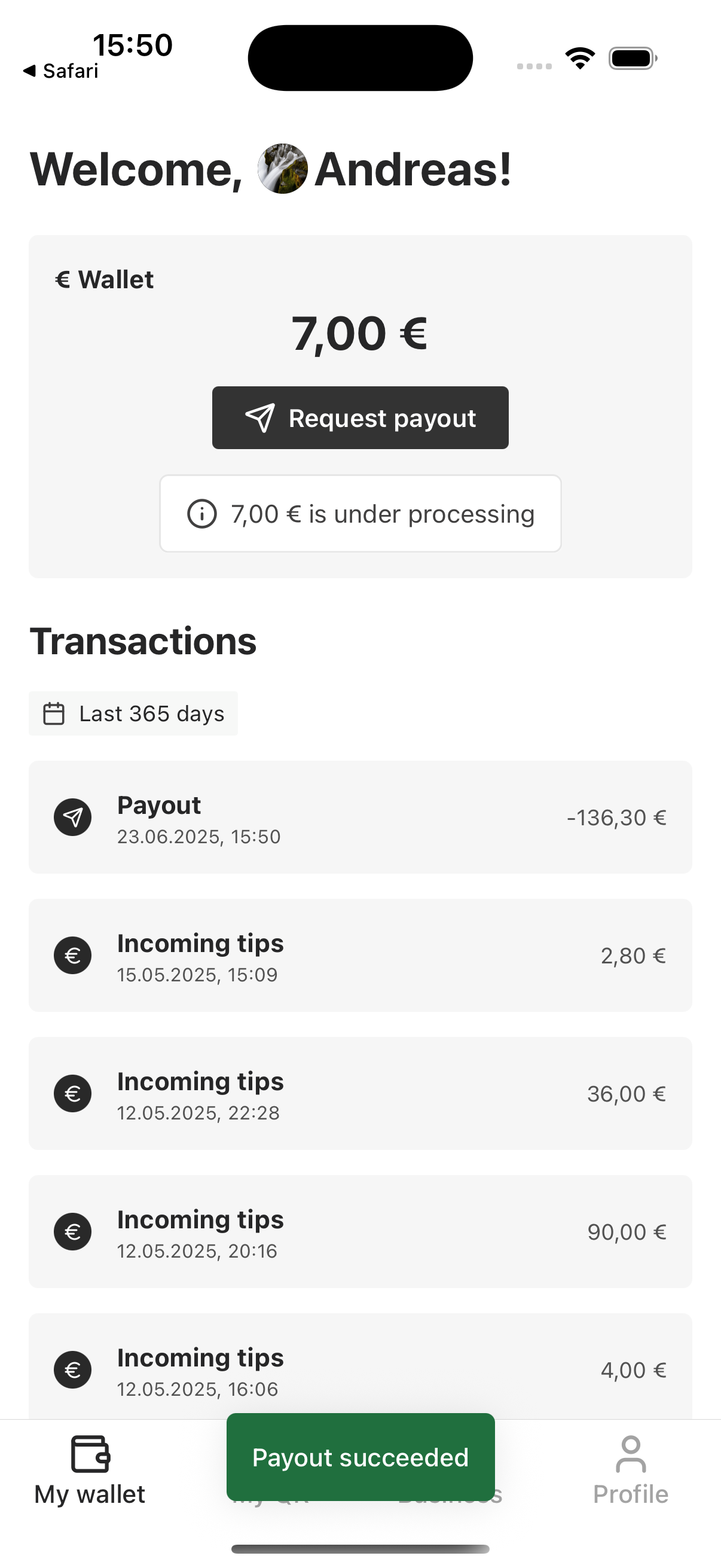Select the 4,00 € Incoming tips transaction

[x=360, y=1369]
